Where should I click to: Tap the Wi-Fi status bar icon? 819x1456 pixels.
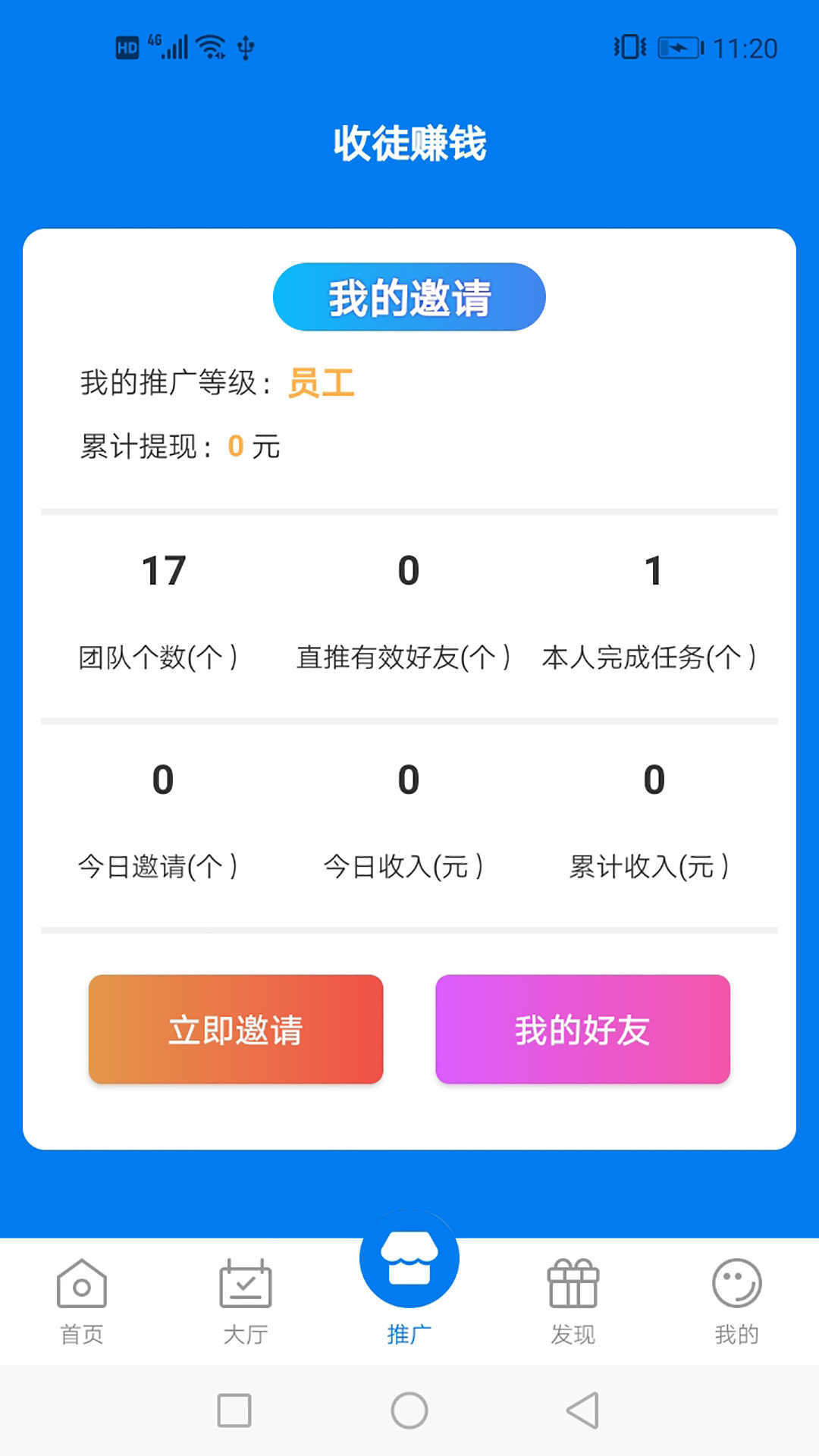pos(210,46)
